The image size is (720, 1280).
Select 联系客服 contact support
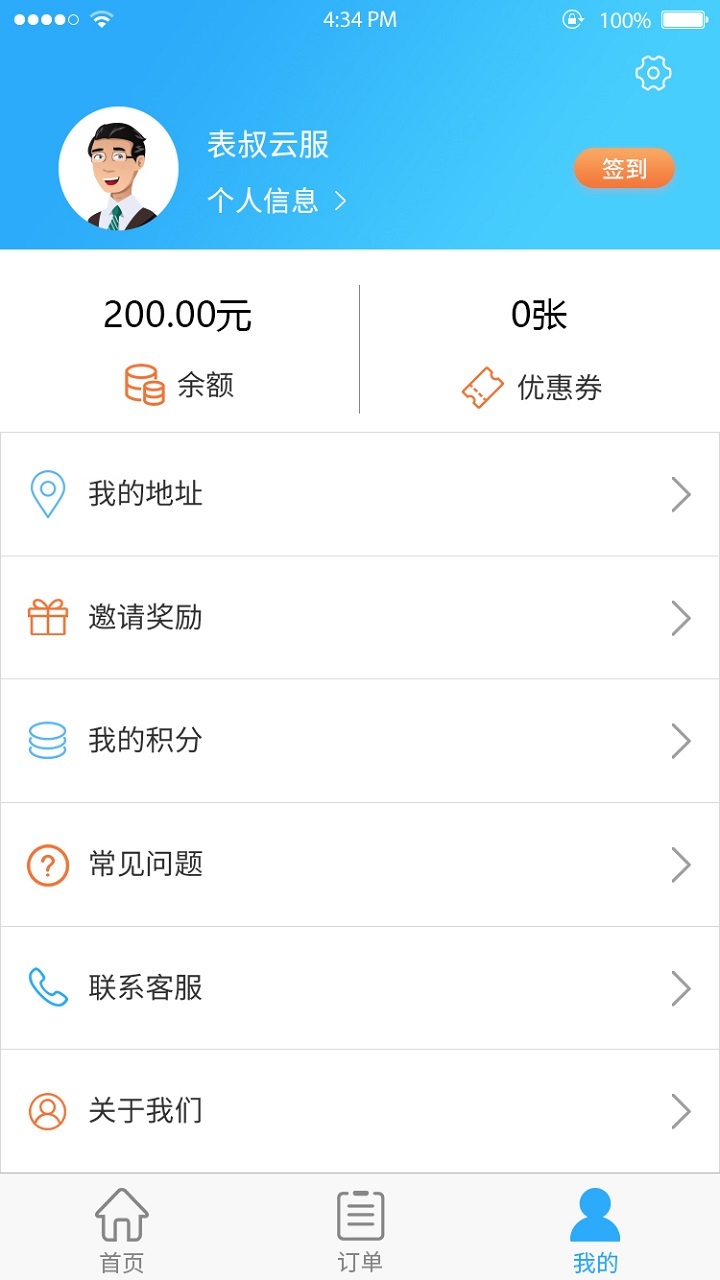[x=360, y=988]
